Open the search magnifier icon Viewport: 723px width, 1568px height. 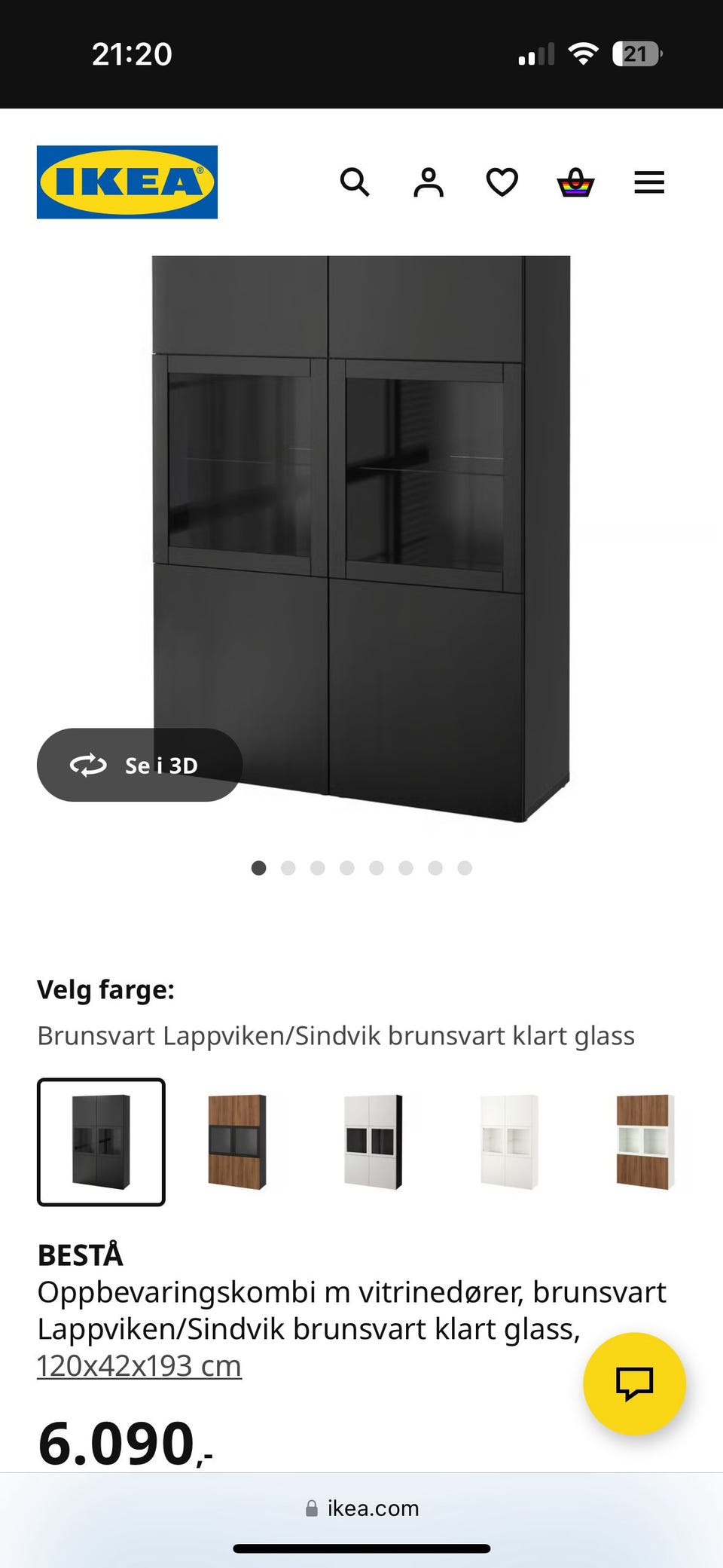click(355, 182)
